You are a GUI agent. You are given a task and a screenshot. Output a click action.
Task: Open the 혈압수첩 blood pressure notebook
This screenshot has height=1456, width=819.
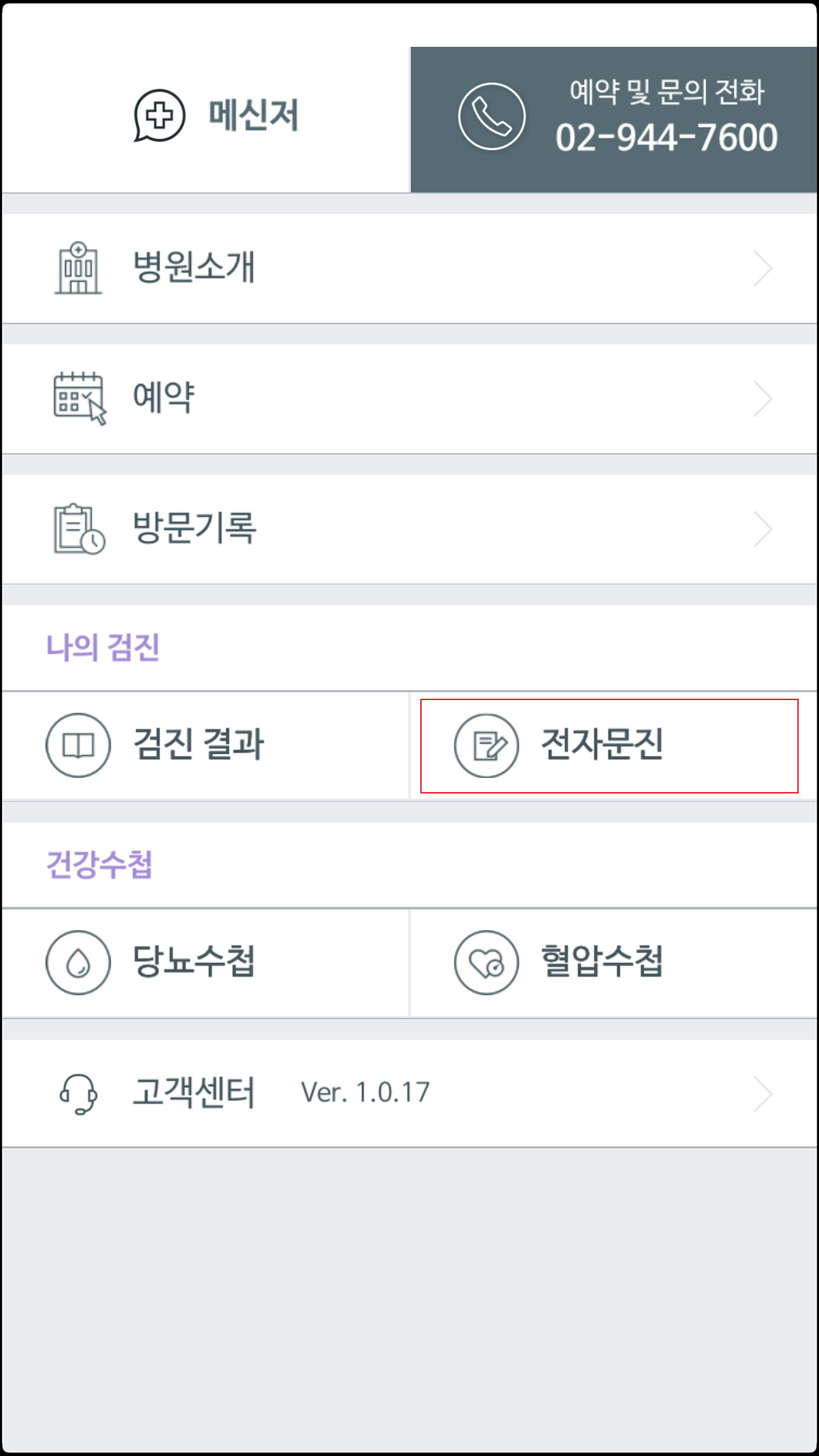point(614,962)
